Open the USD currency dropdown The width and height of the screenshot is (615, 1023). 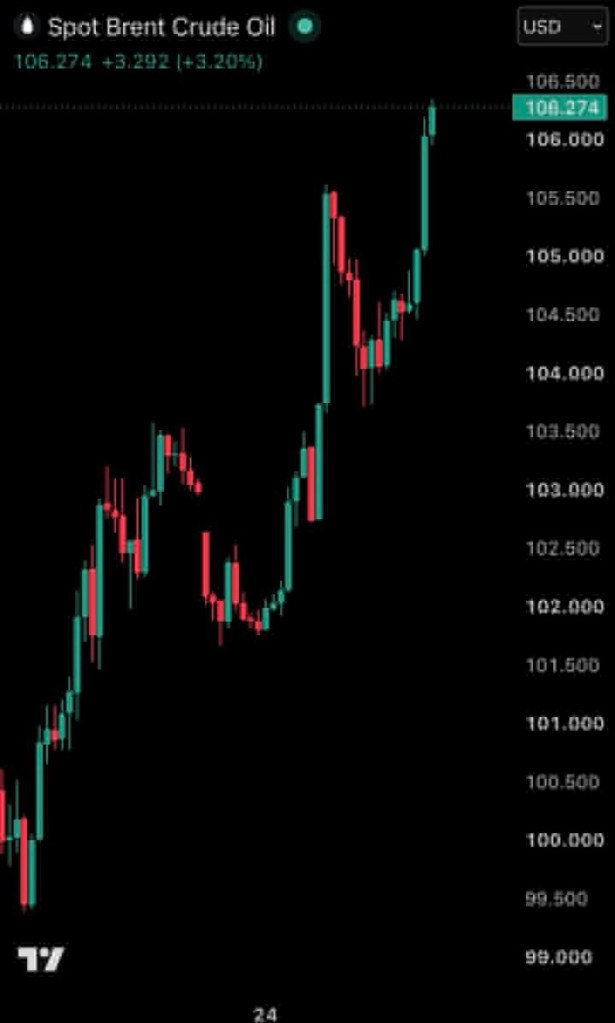(x=562, y=27)
